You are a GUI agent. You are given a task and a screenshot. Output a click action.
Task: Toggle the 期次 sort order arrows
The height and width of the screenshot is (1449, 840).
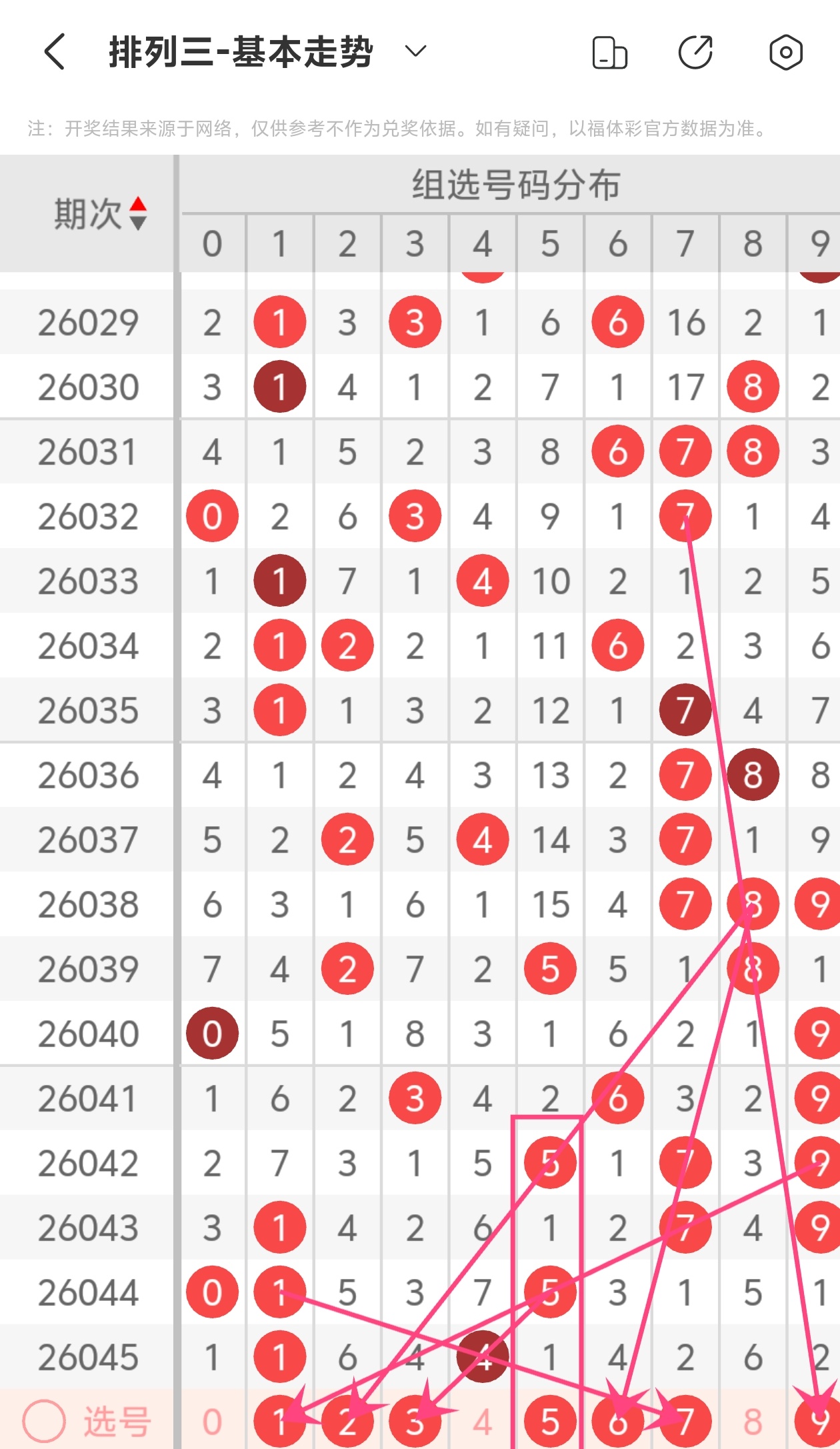138,213
